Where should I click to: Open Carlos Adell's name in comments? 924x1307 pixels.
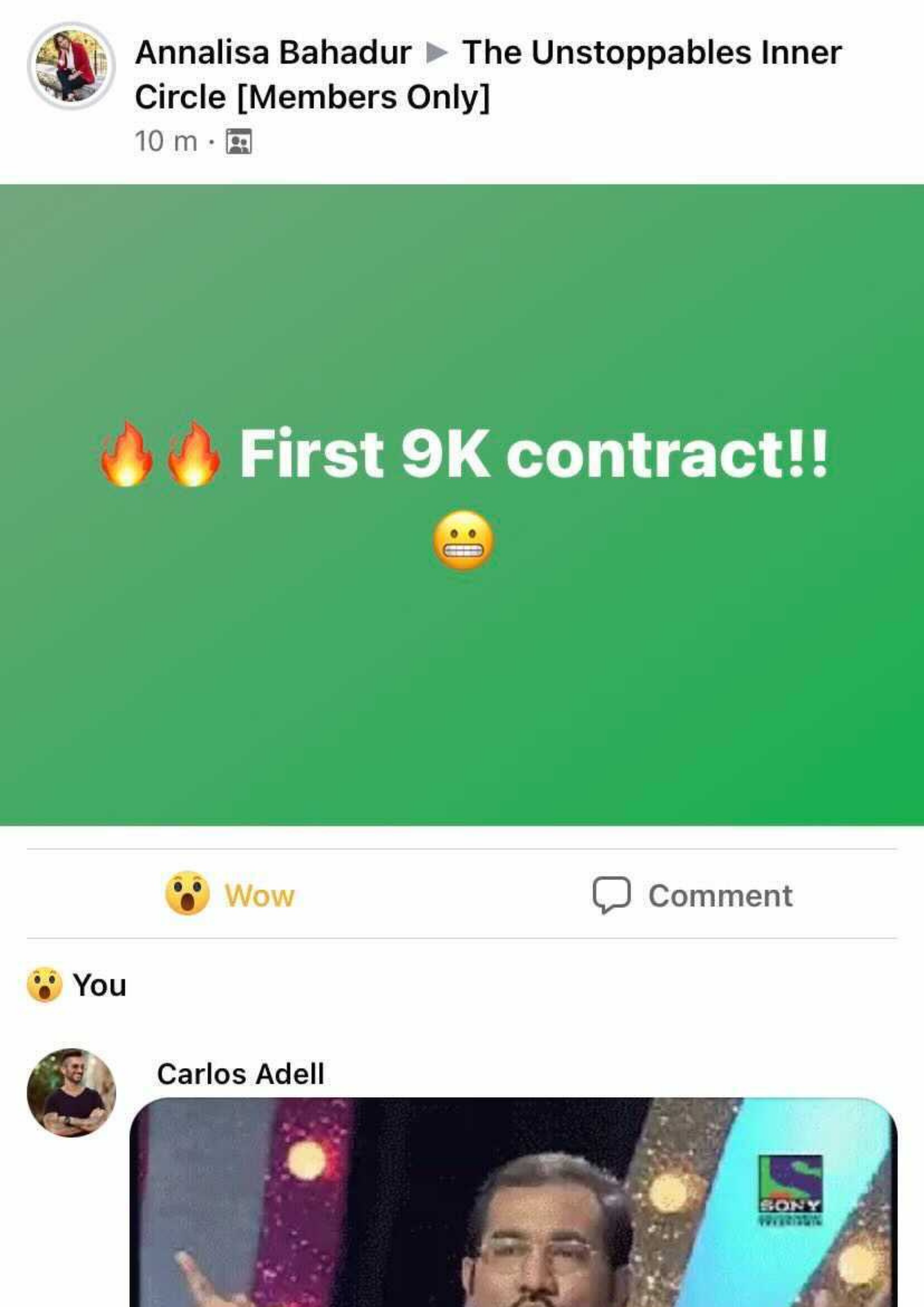pyautogui.click(x=240, y=1074)
